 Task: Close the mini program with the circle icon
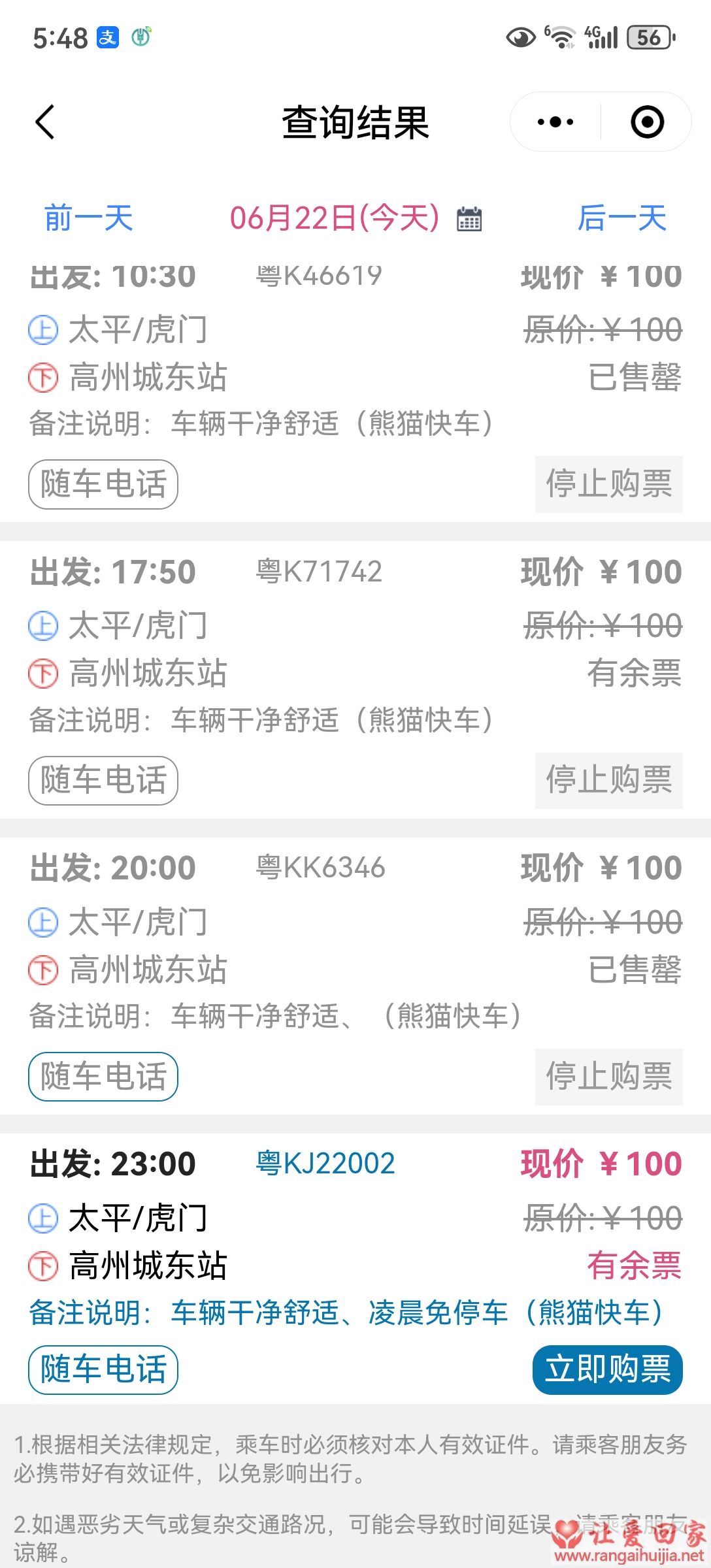[647, 122]
